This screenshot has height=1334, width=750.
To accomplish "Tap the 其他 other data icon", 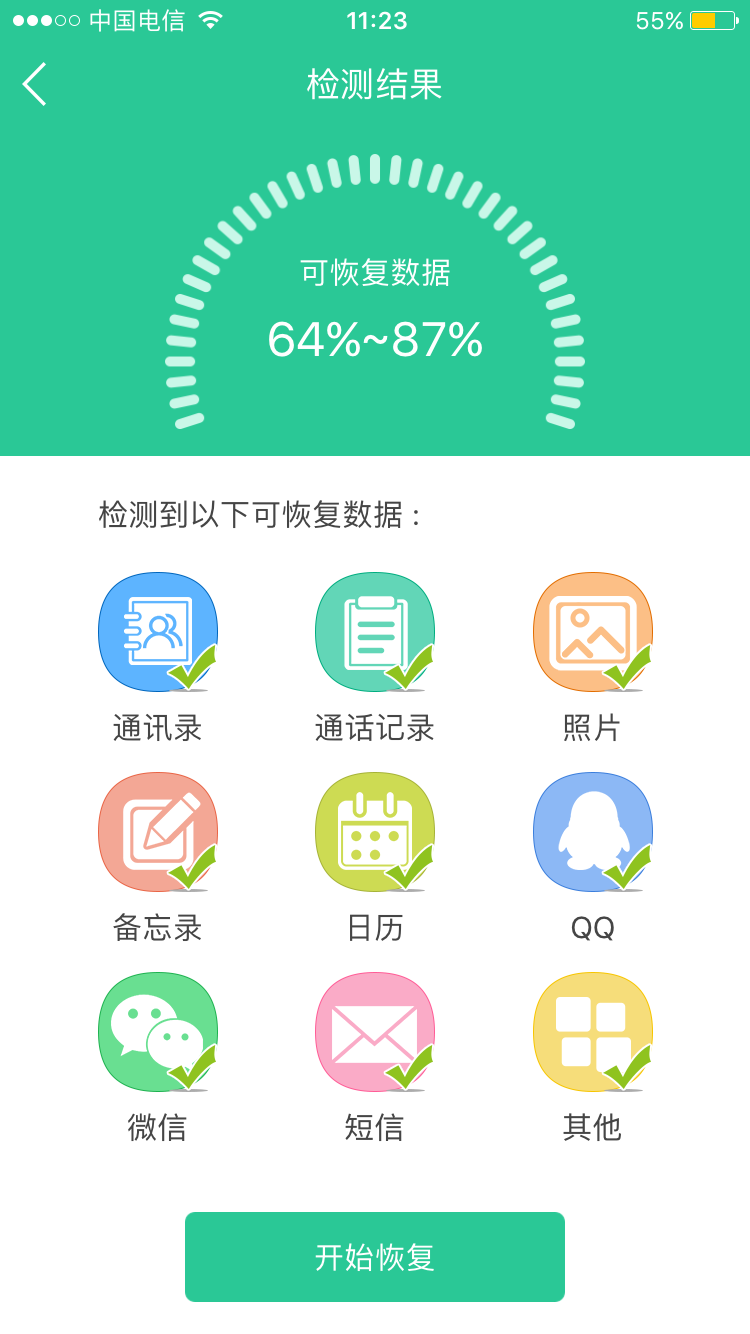I will pyautogui.click(x=592, y=1031).
